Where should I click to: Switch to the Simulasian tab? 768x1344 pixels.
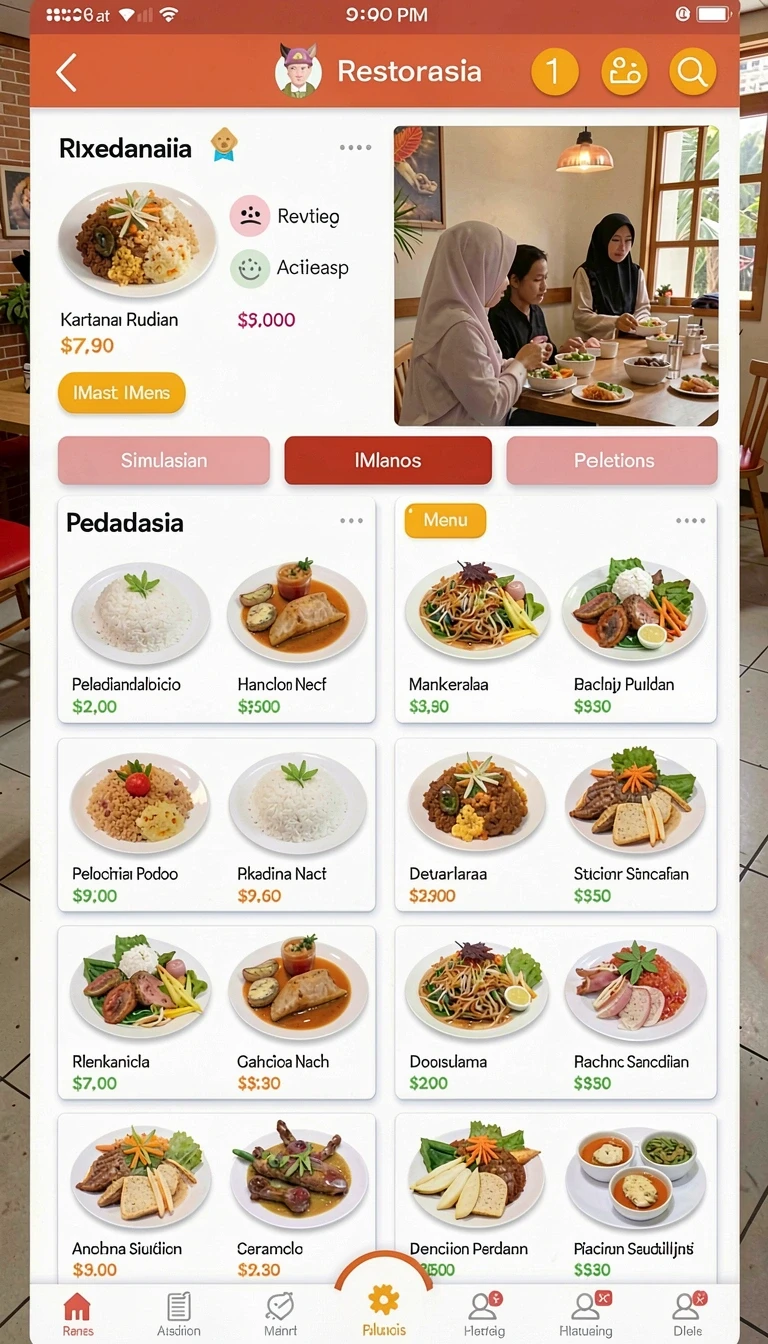pyautogui.click(x=164, y=461)
